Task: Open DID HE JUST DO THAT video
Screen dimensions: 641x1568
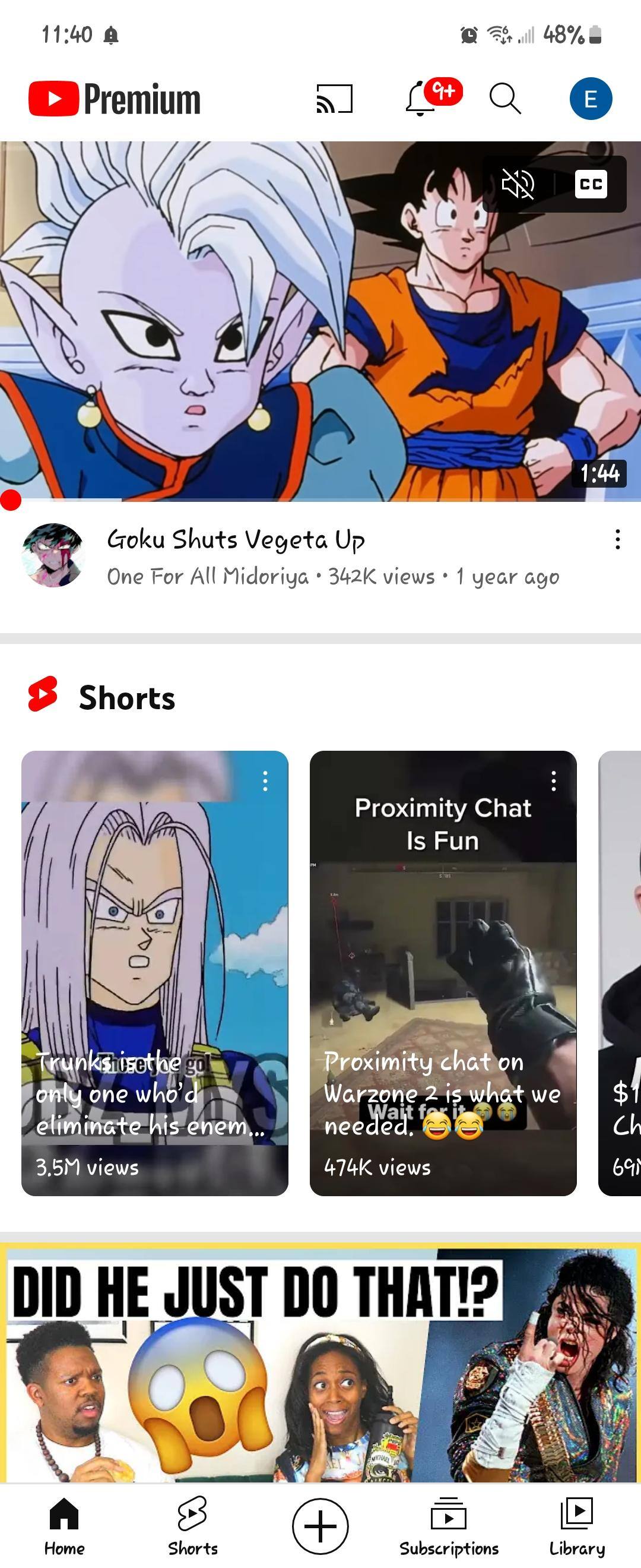Action: [x=320, y=1364]
